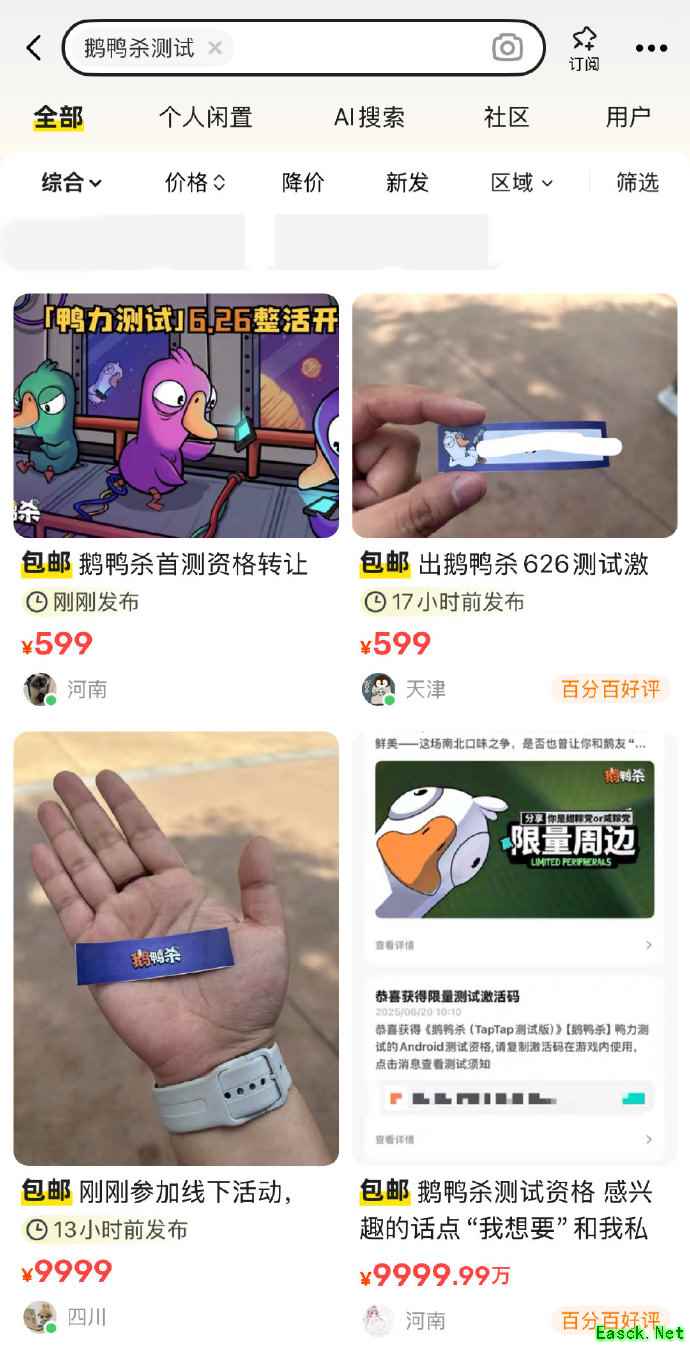The image size is (690, 1347).
Task: Subscribe to this search with 订阅
Action: [x=584, y=48]
